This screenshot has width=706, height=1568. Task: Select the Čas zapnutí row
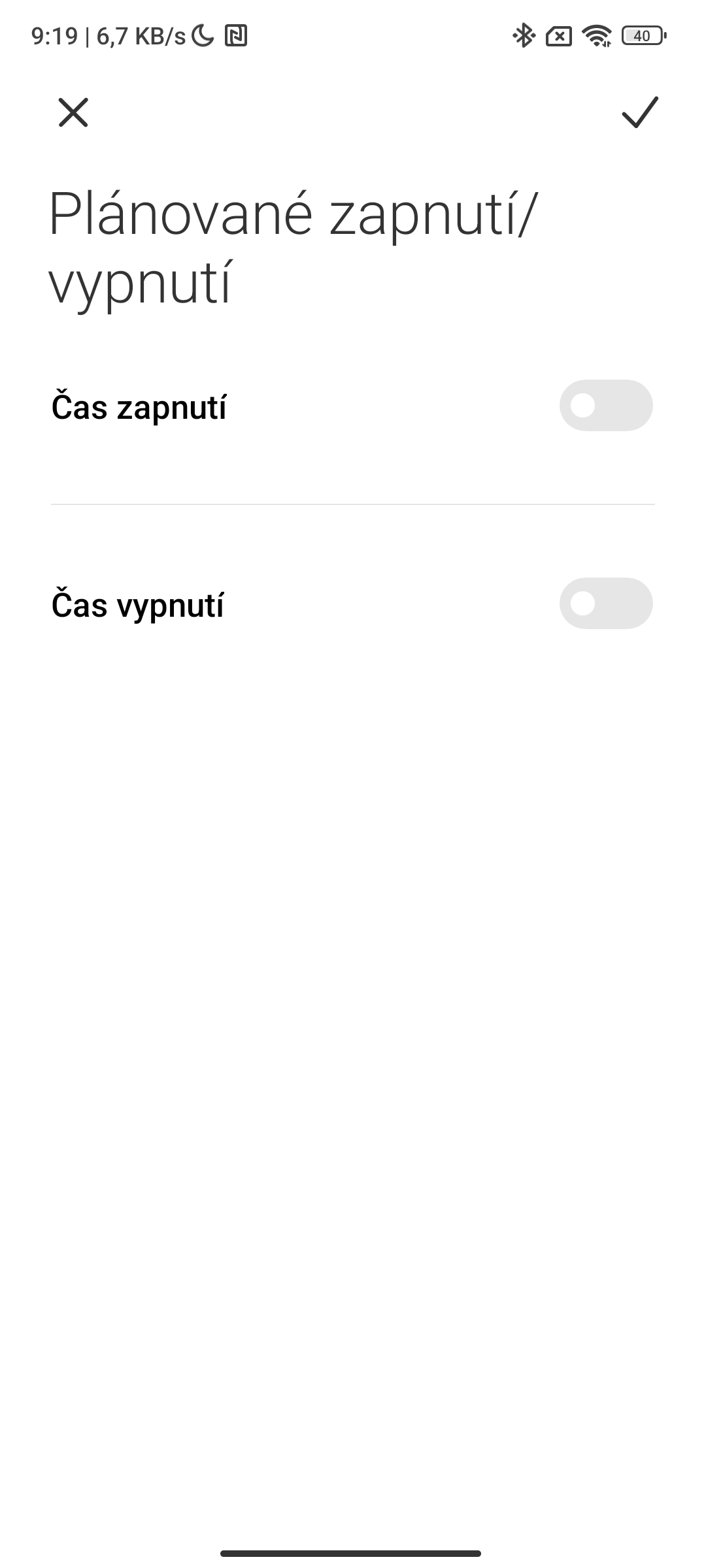click(261, 406)
